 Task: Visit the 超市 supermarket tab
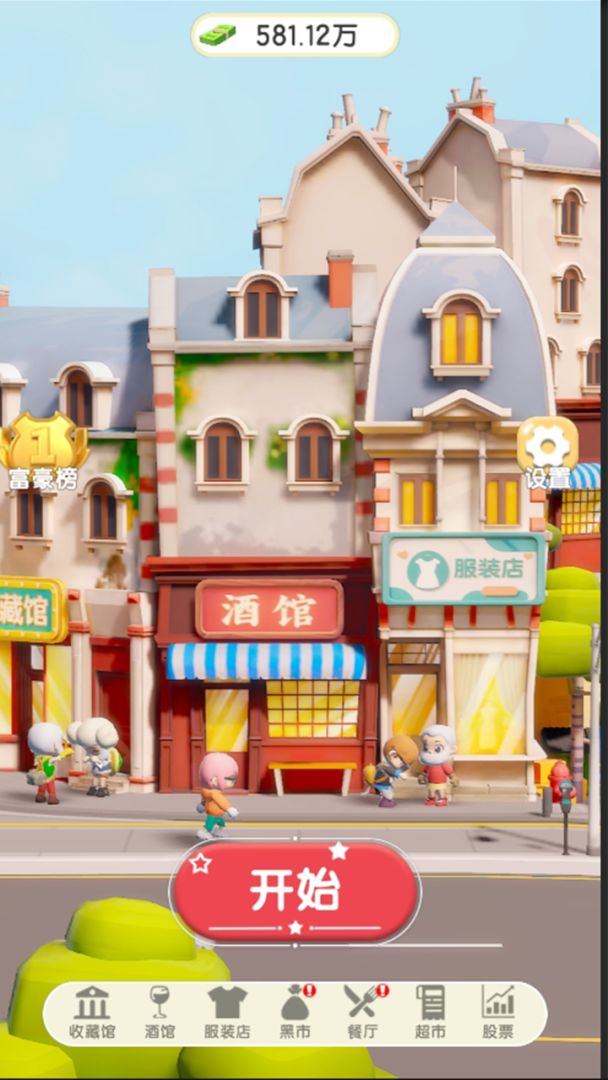[430, 1012]
